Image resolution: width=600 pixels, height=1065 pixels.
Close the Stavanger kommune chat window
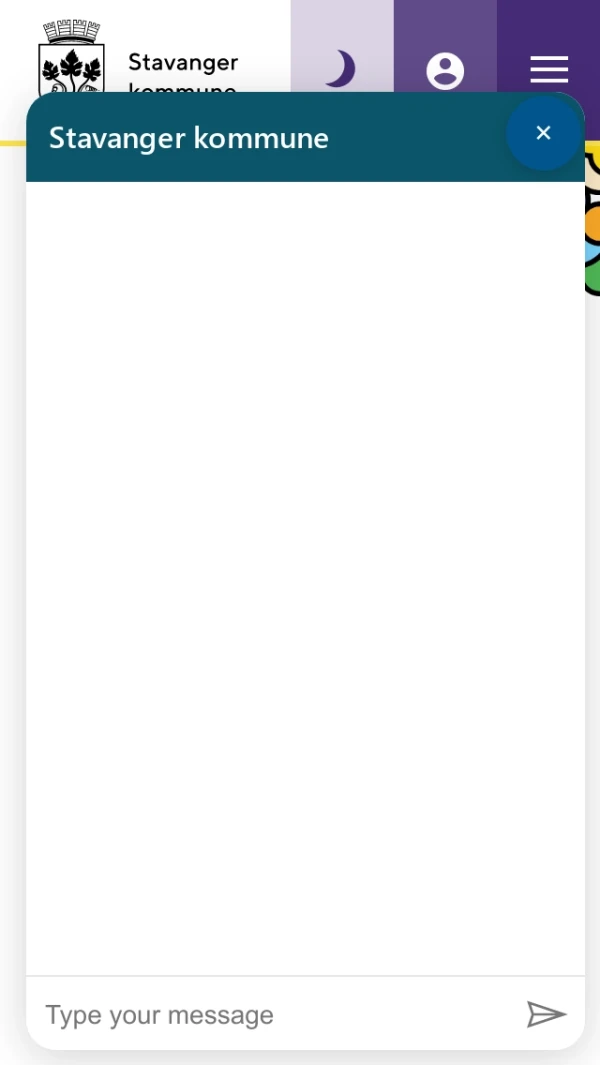click(x=543, y=133)
